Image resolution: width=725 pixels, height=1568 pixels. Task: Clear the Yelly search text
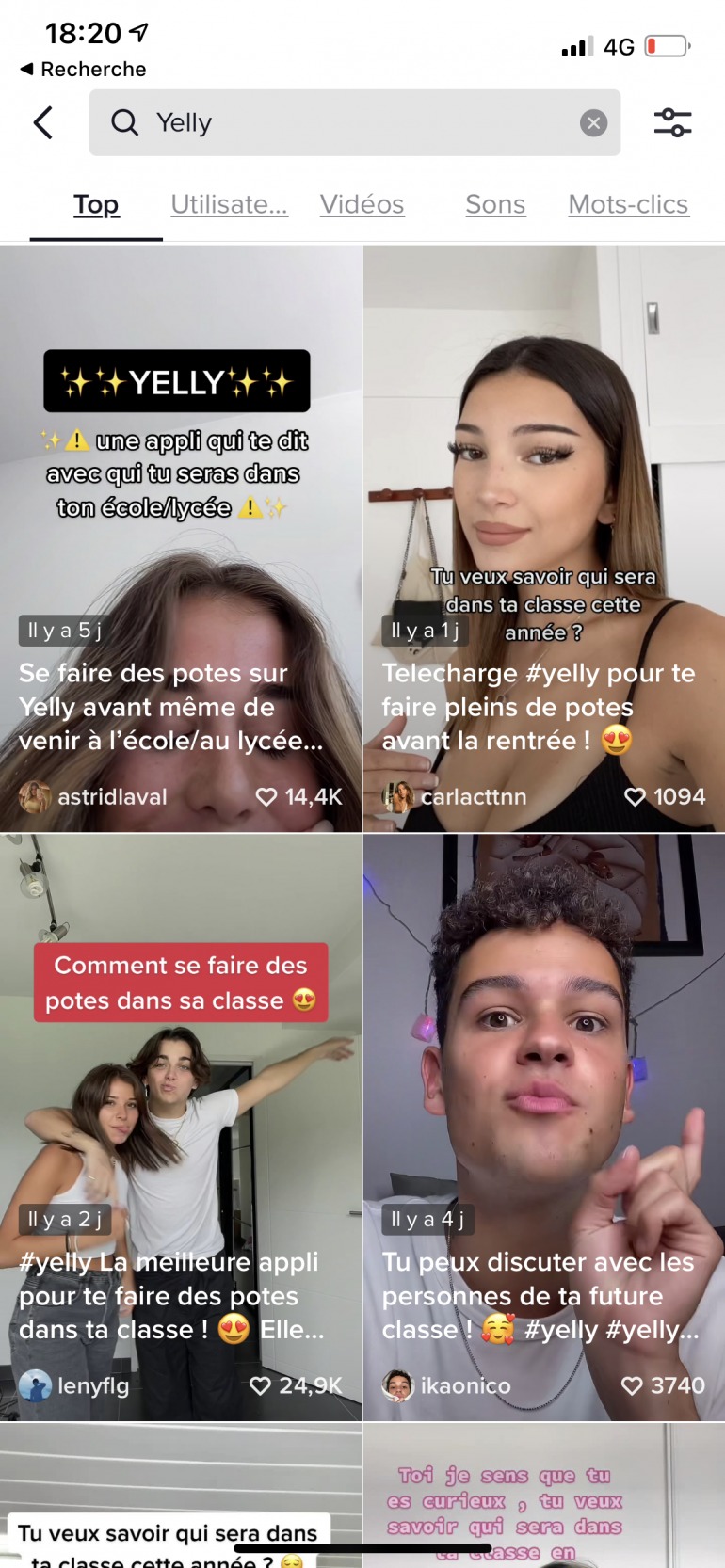(x=593, y=123)
